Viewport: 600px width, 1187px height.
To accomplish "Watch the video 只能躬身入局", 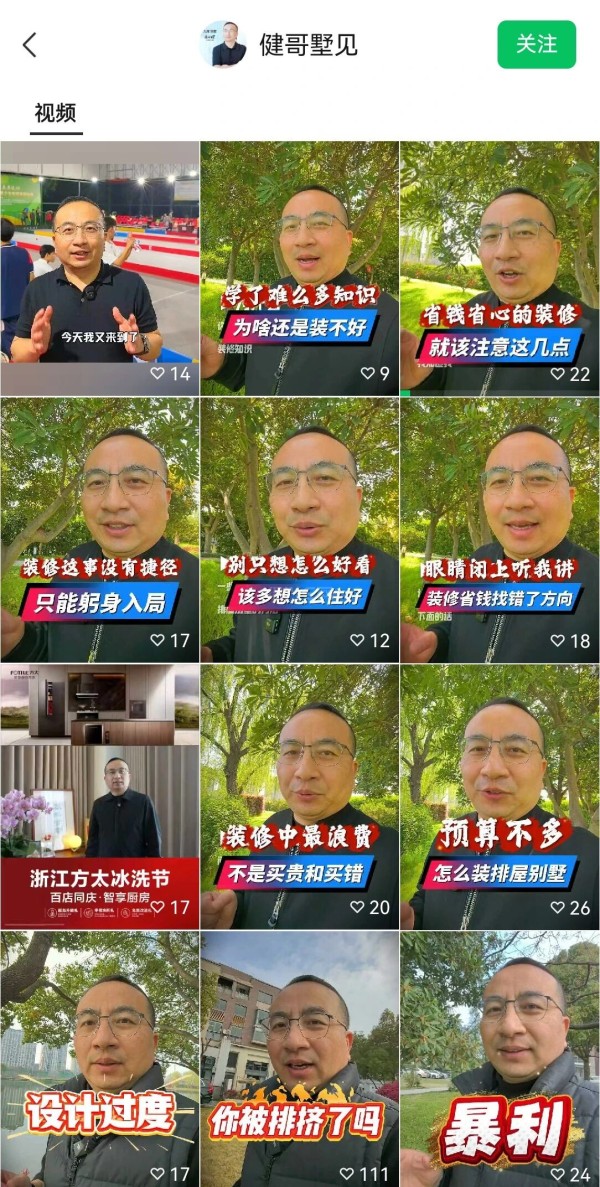I will pos(99,530).
